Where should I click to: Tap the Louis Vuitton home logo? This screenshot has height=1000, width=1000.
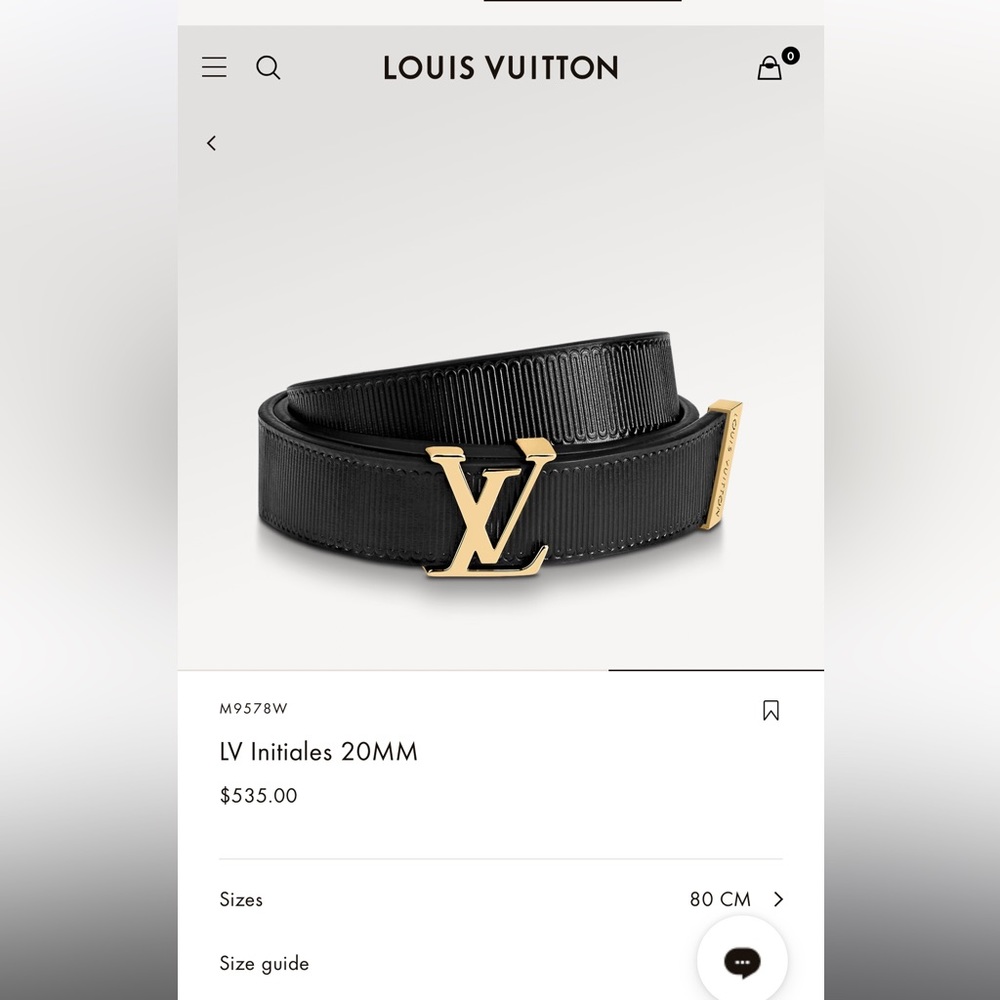click(501, 68)
